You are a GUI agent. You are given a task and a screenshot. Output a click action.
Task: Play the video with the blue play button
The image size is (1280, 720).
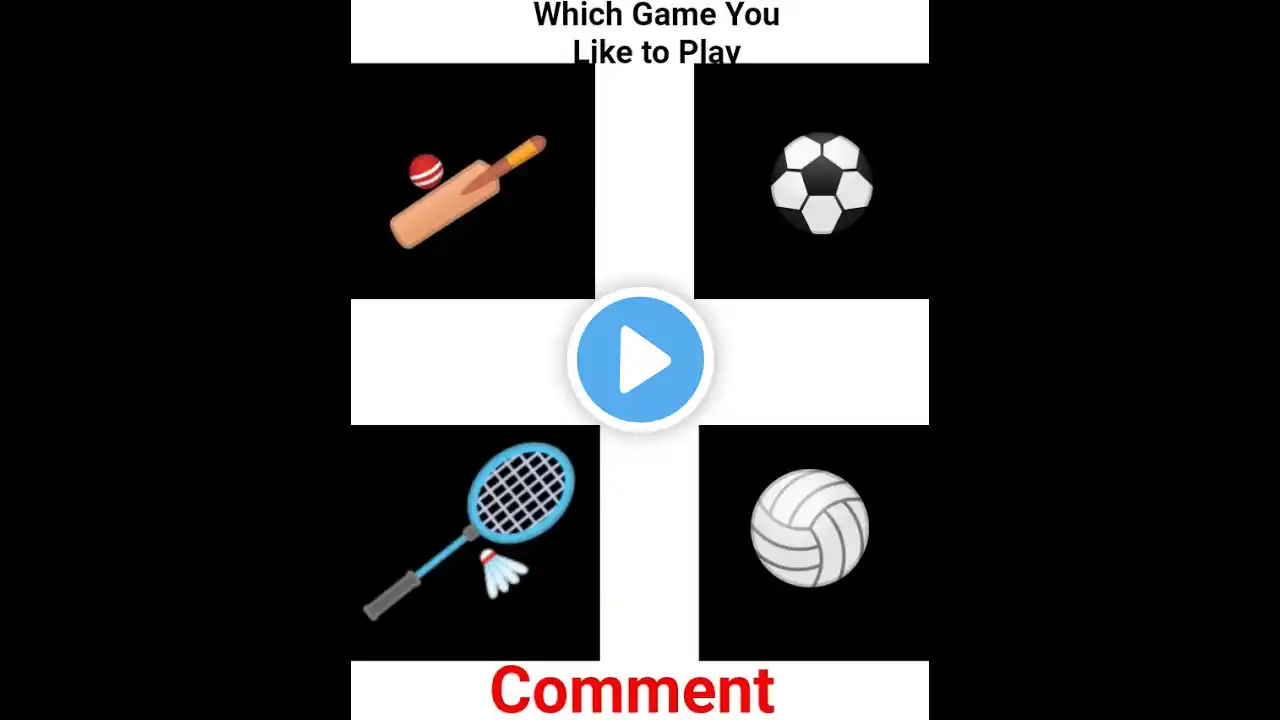pos(640,360)
